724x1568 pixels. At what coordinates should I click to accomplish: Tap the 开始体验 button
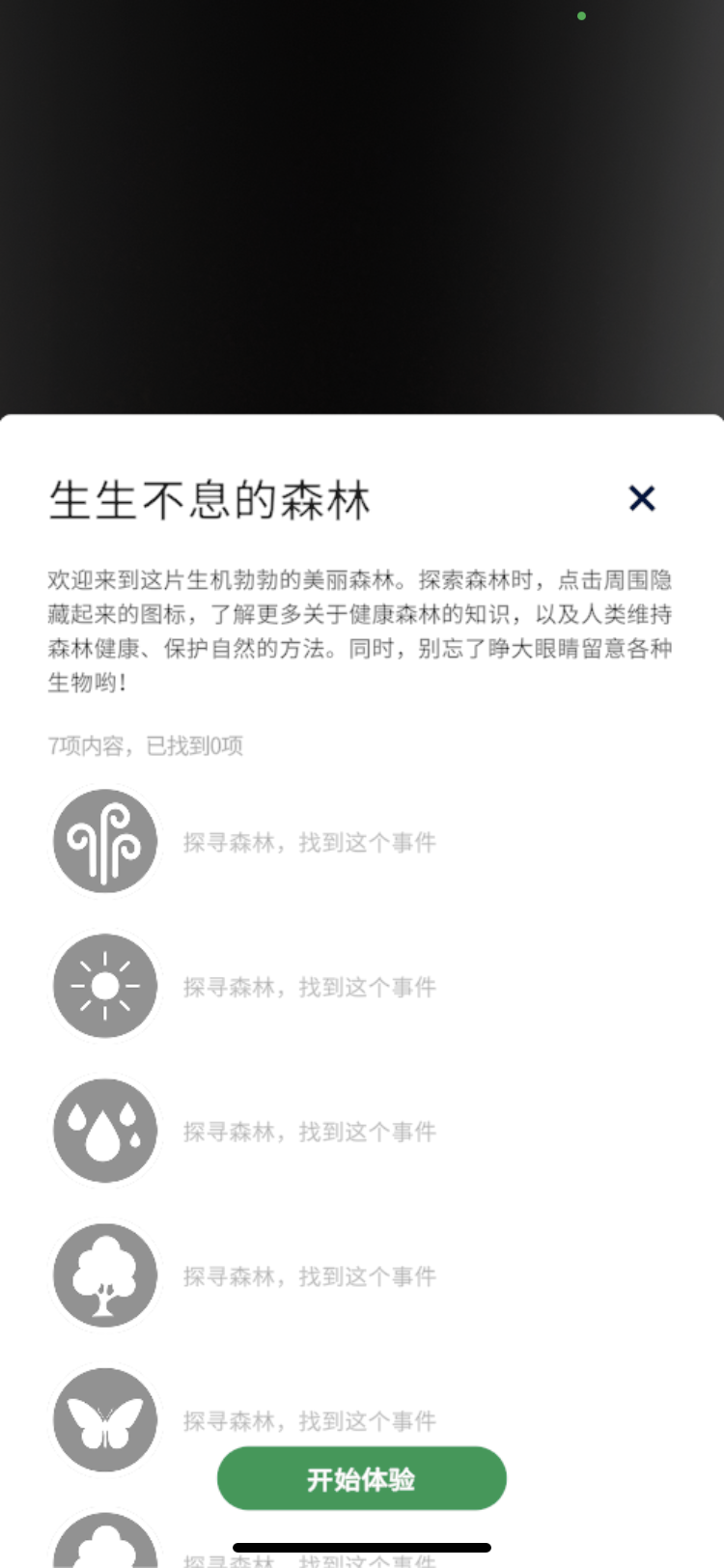tap(361, 1478)
